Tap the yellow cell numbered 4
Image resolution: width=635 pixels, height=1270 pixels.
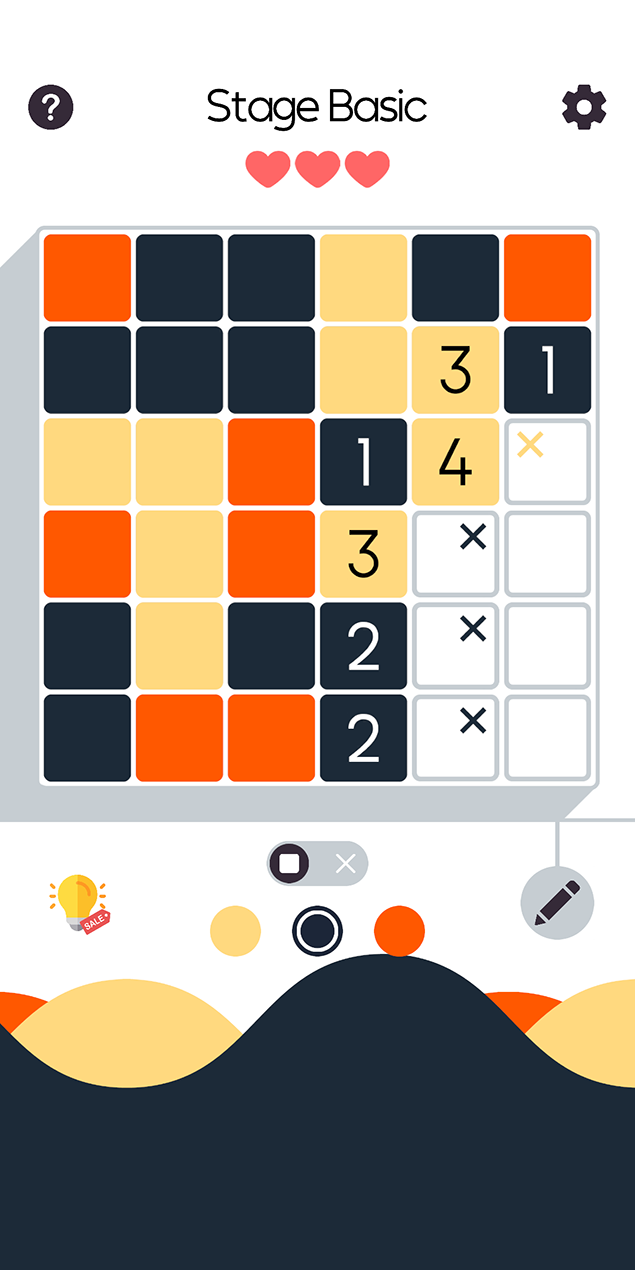pyautogui.click(x=455, y=462)
